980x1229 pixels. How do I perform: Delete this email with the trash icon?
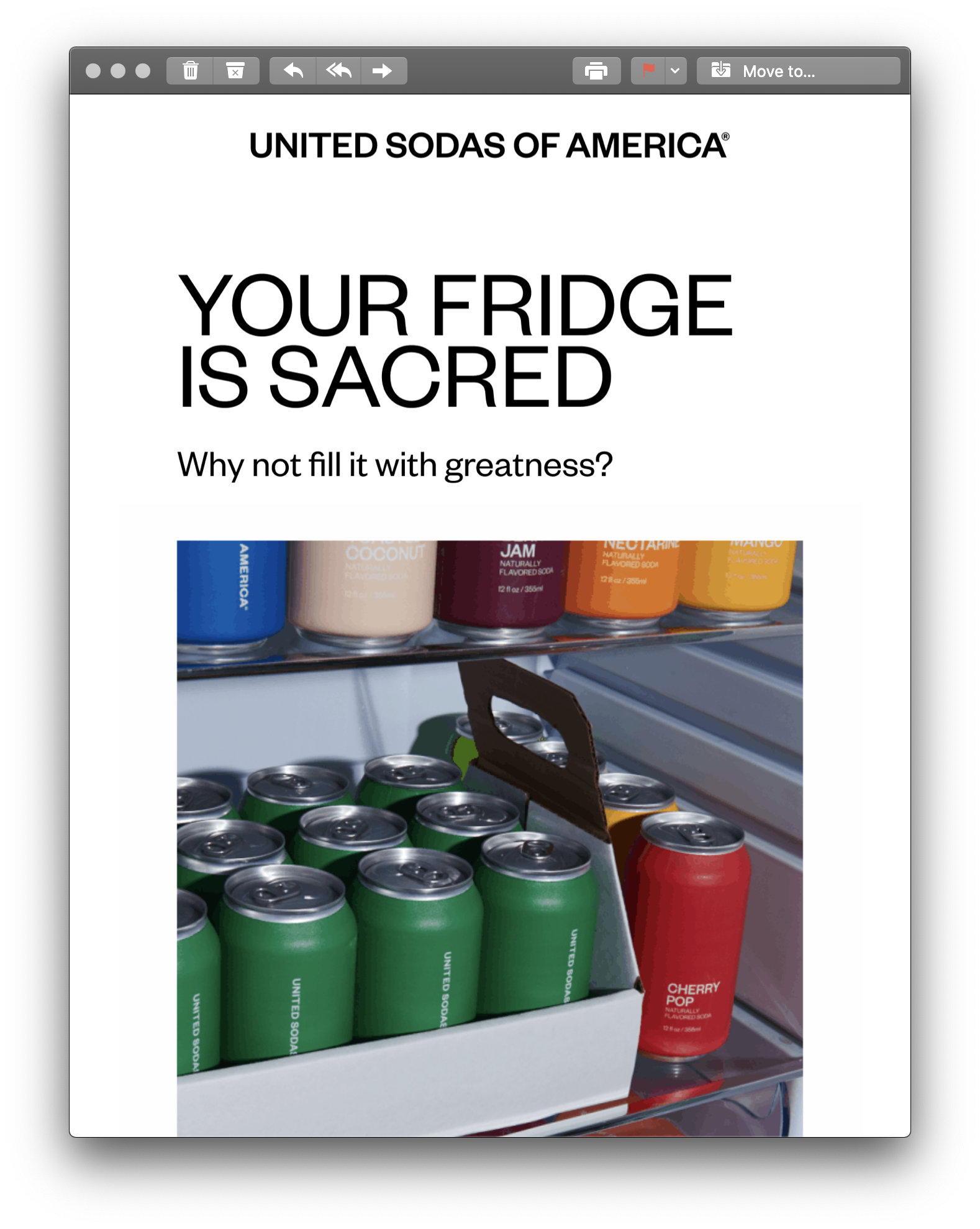click(190, 71)
